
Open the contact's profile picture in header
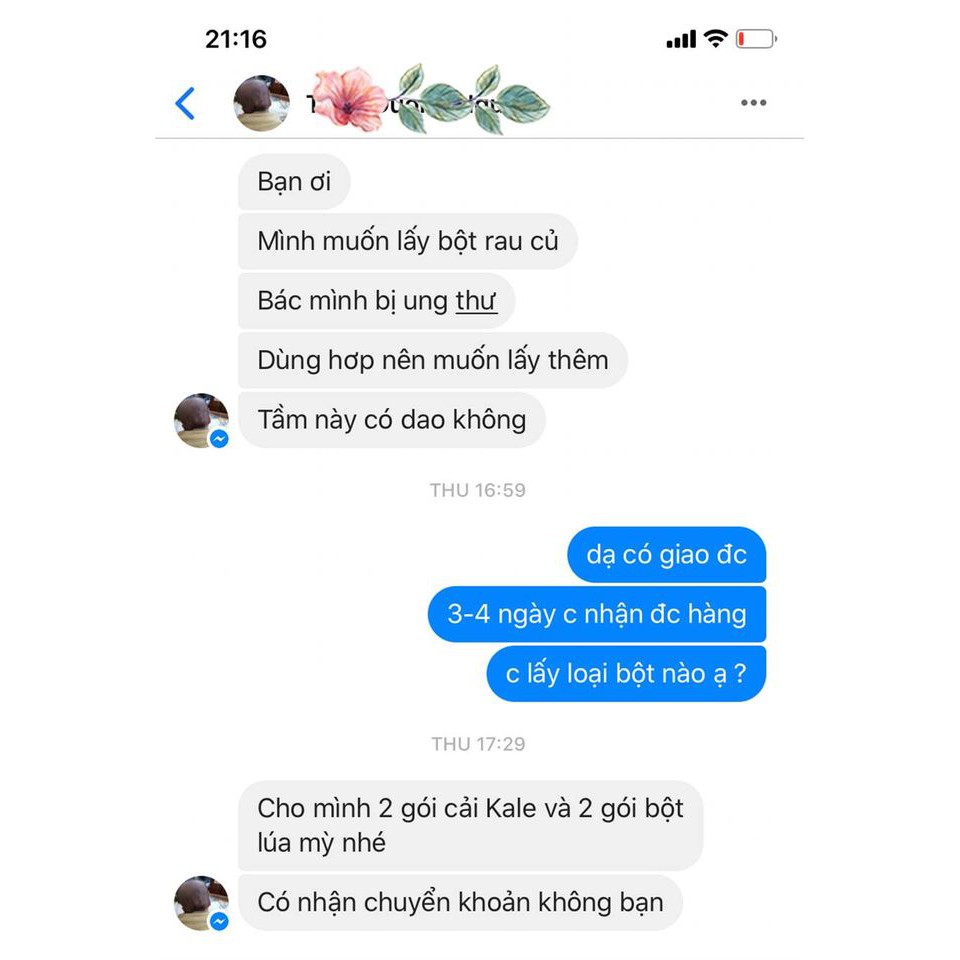261,103
